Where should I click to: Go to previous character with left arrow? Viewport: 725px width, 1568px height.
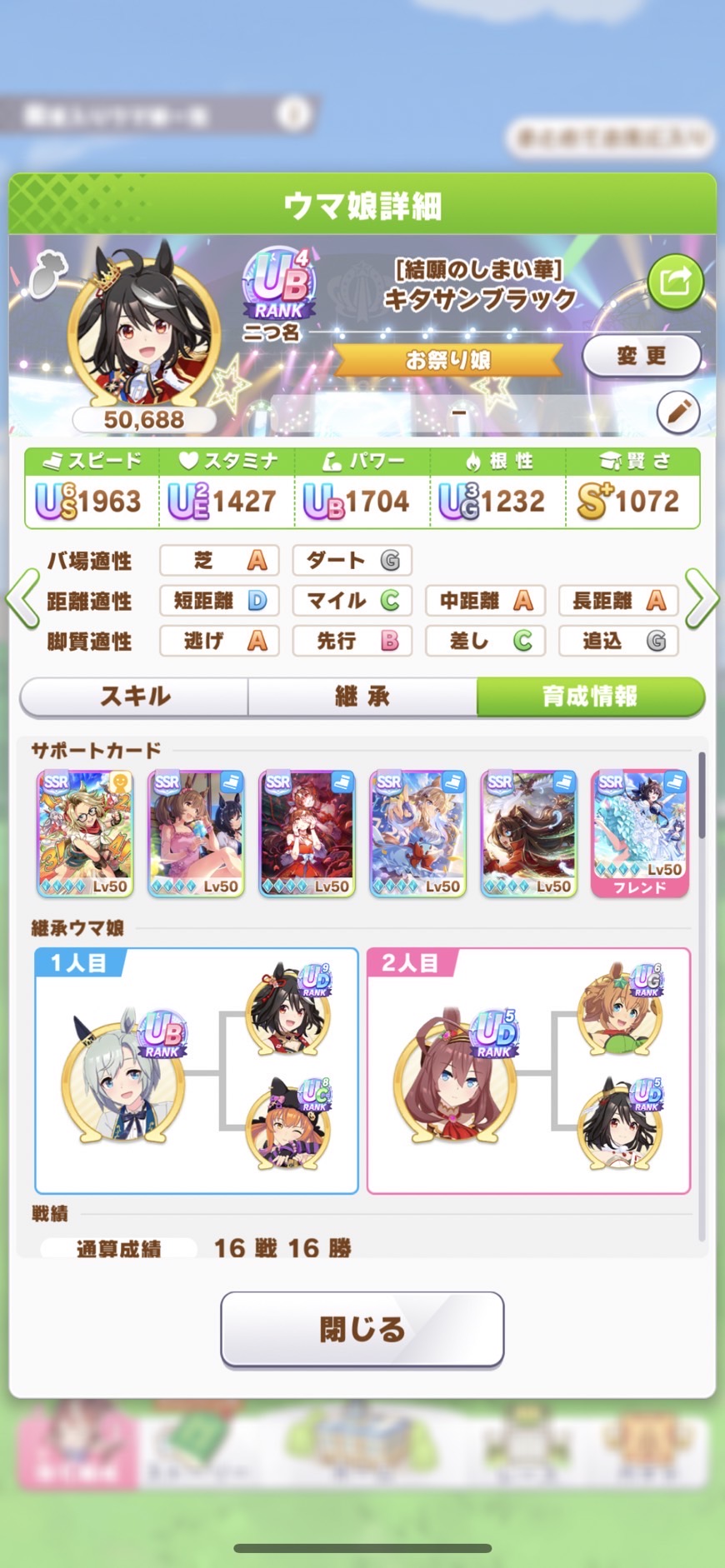(22, 598)
